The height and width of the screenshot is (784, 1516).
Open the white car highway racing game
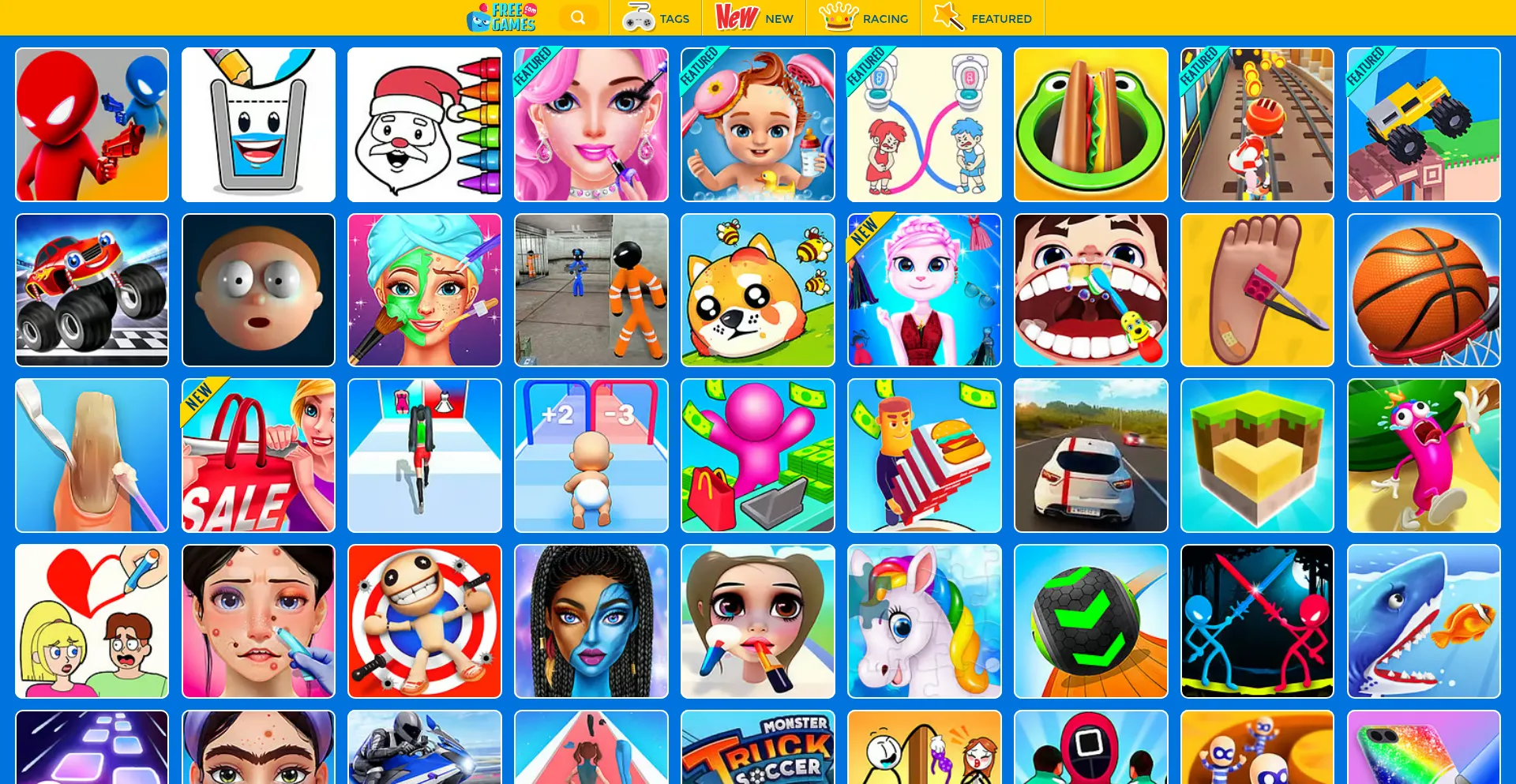pos(1090,456)
